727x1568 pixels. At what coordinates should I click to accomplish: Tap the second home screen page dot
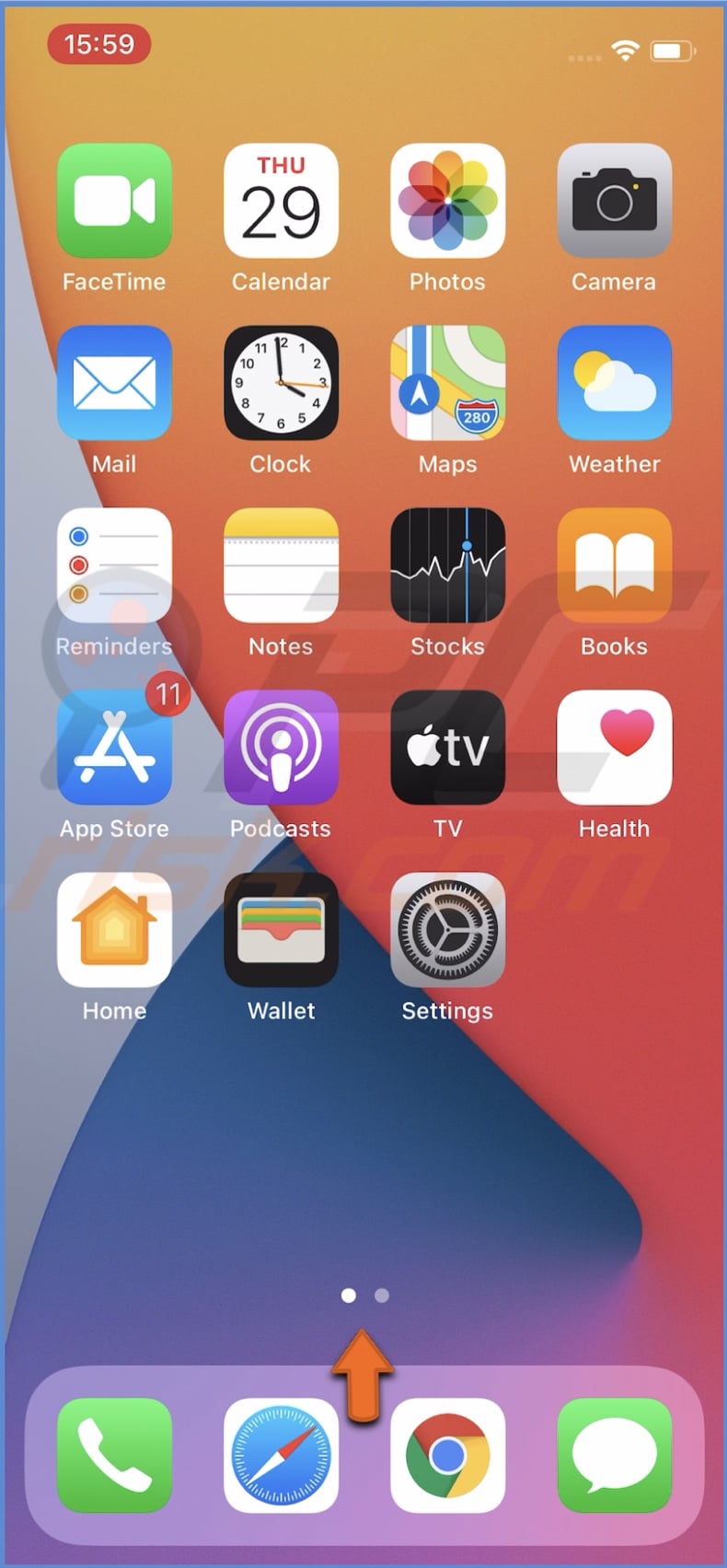pos(381,1295)
